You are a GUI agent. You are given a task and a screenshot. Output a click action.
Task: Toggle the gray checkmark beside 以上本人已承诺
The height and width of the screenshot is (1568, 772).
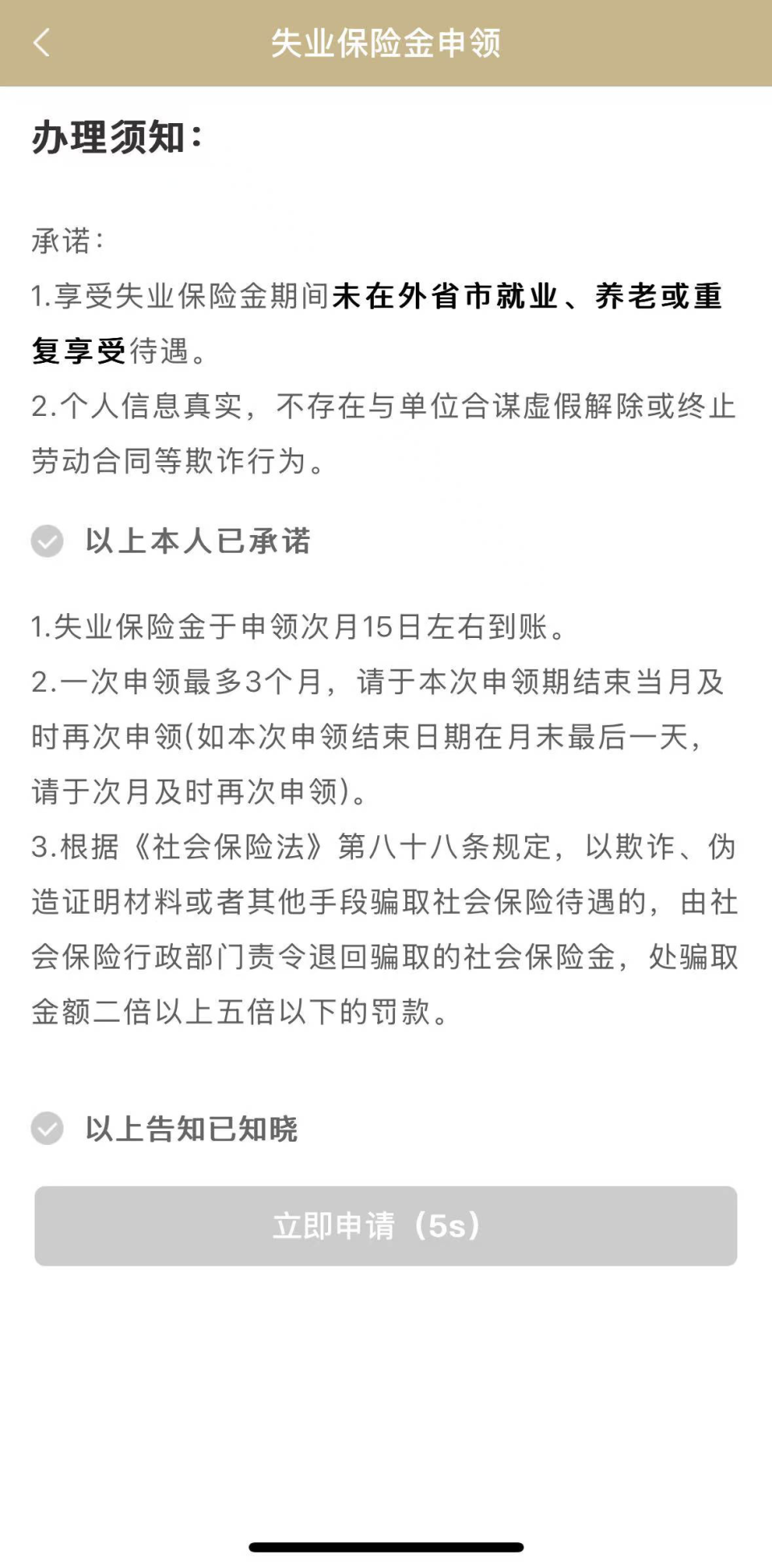pos(46,542)
